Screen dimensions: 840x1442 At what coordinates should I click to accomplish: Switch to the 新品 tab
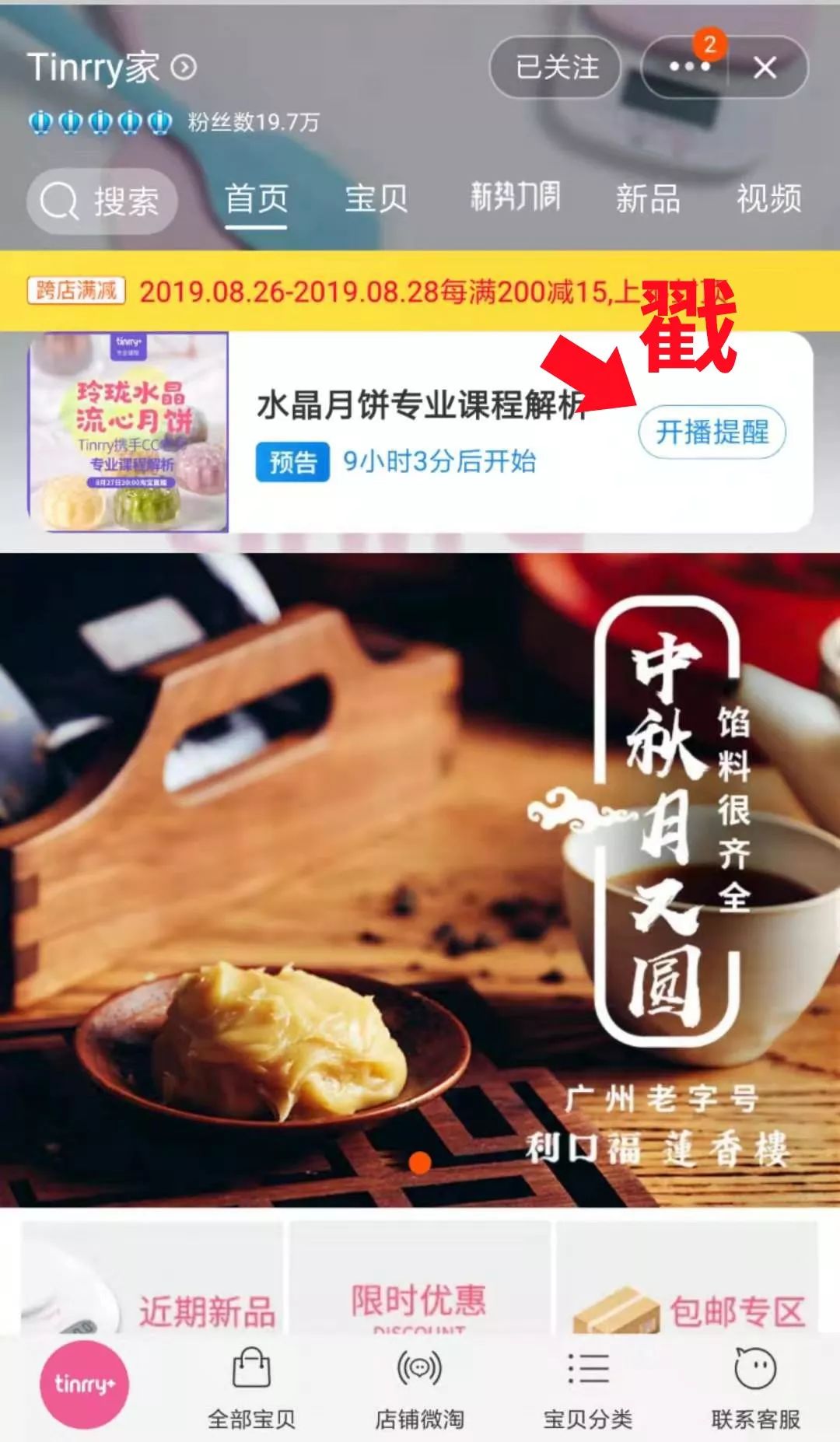[x=648, y=199]
